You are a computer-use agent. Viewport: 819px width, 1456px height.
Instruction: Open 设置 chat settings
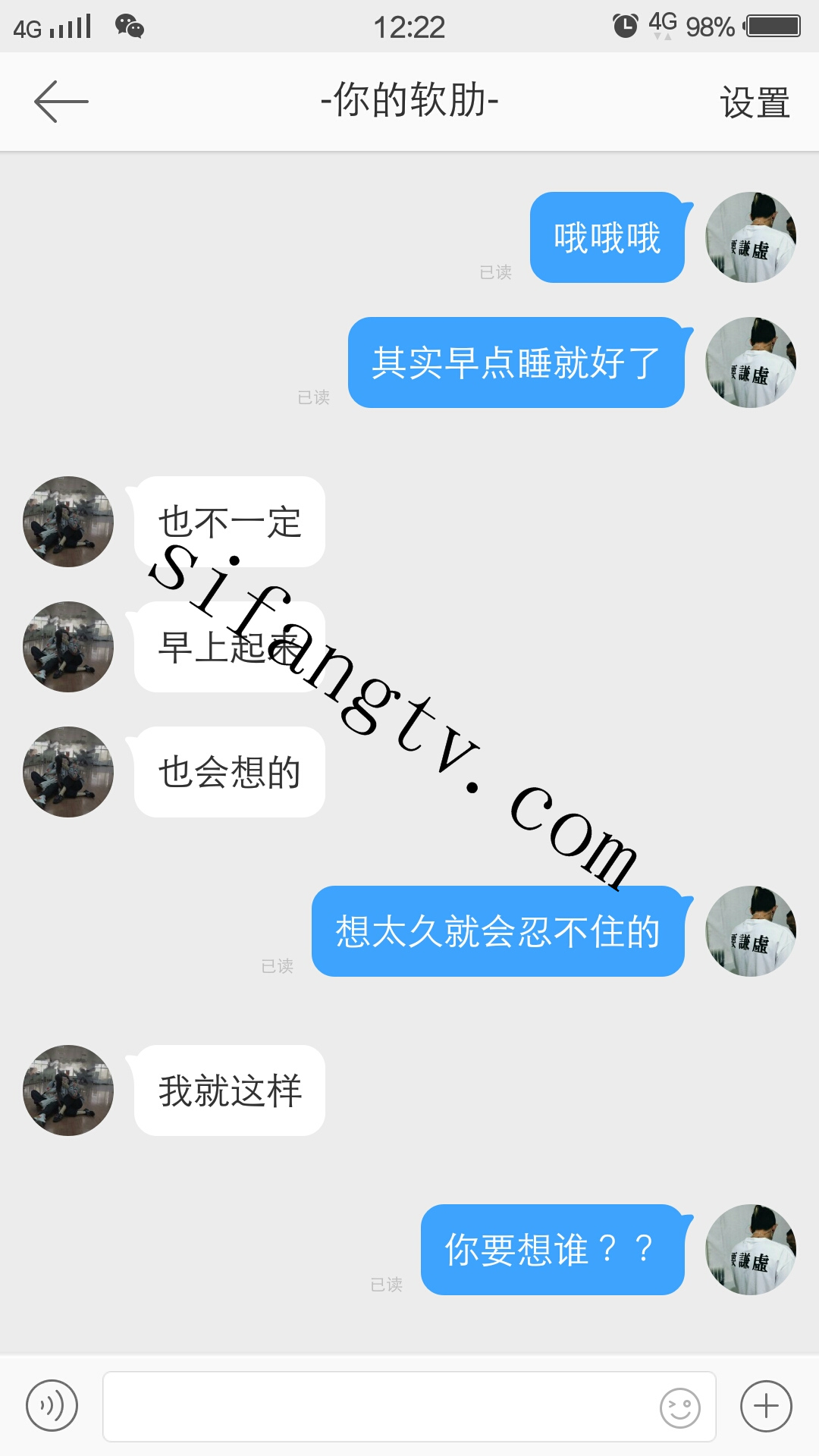pyautogui.click(x=755, y=102)
